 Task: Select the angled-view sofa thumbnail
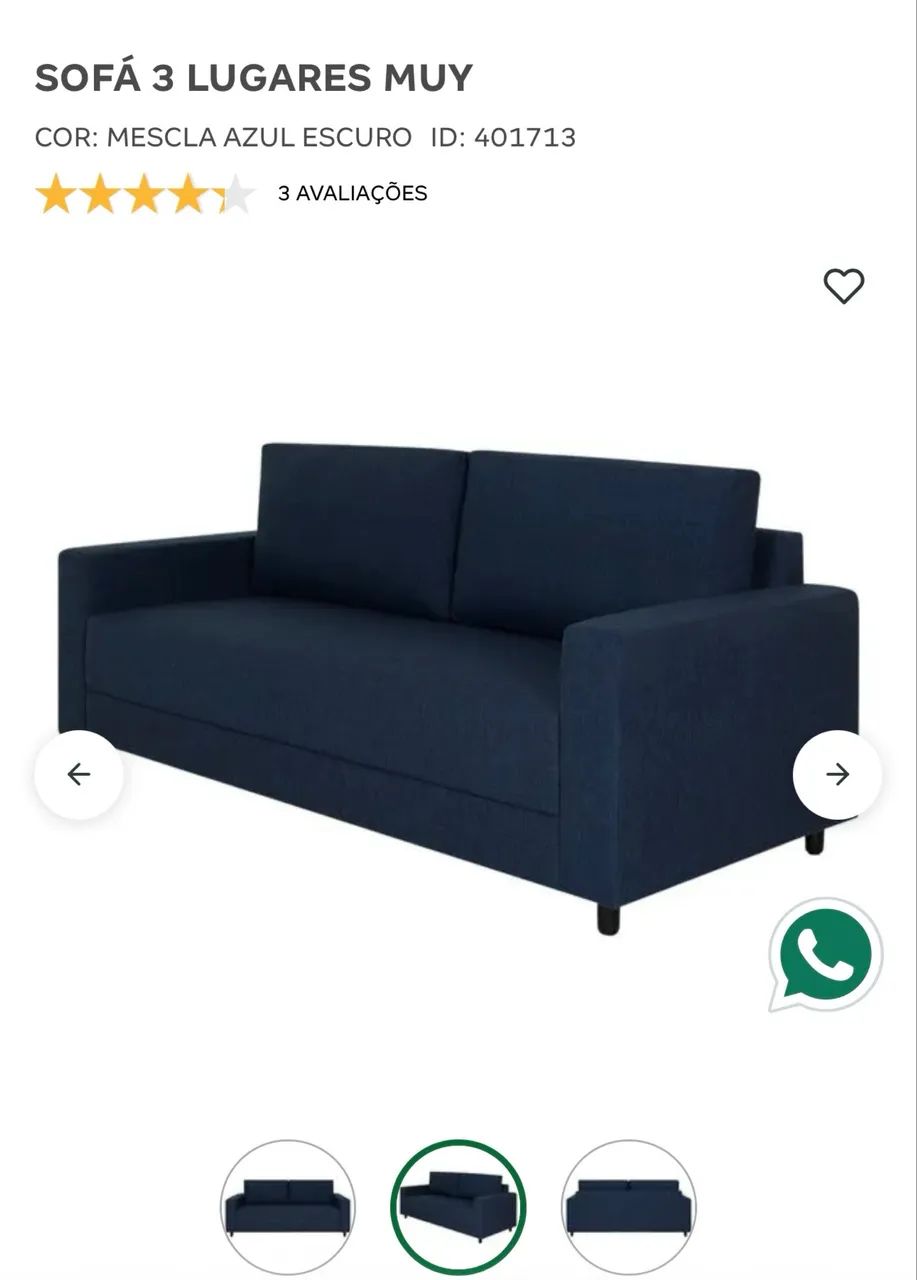click(458, 1206)
